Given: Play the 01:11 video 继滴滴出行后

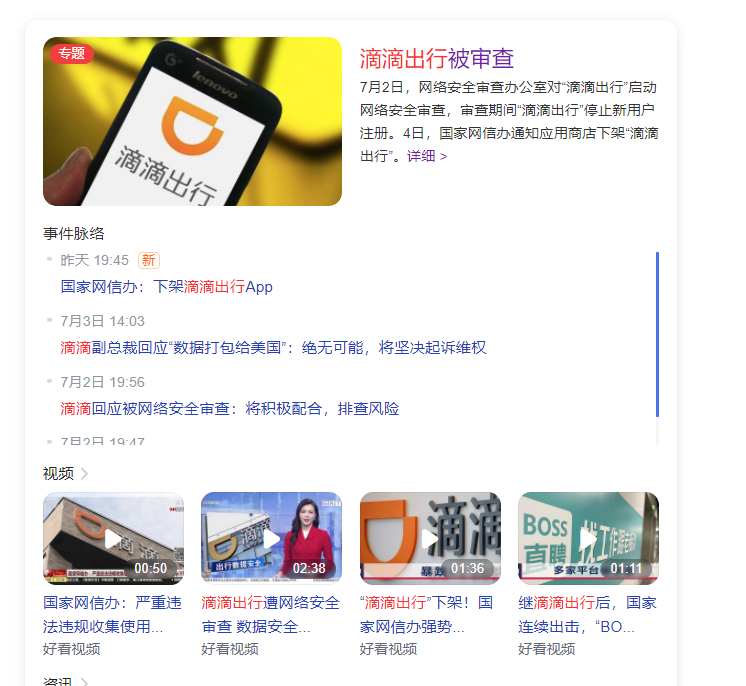Looking at the screenshot, I should 588,537.
